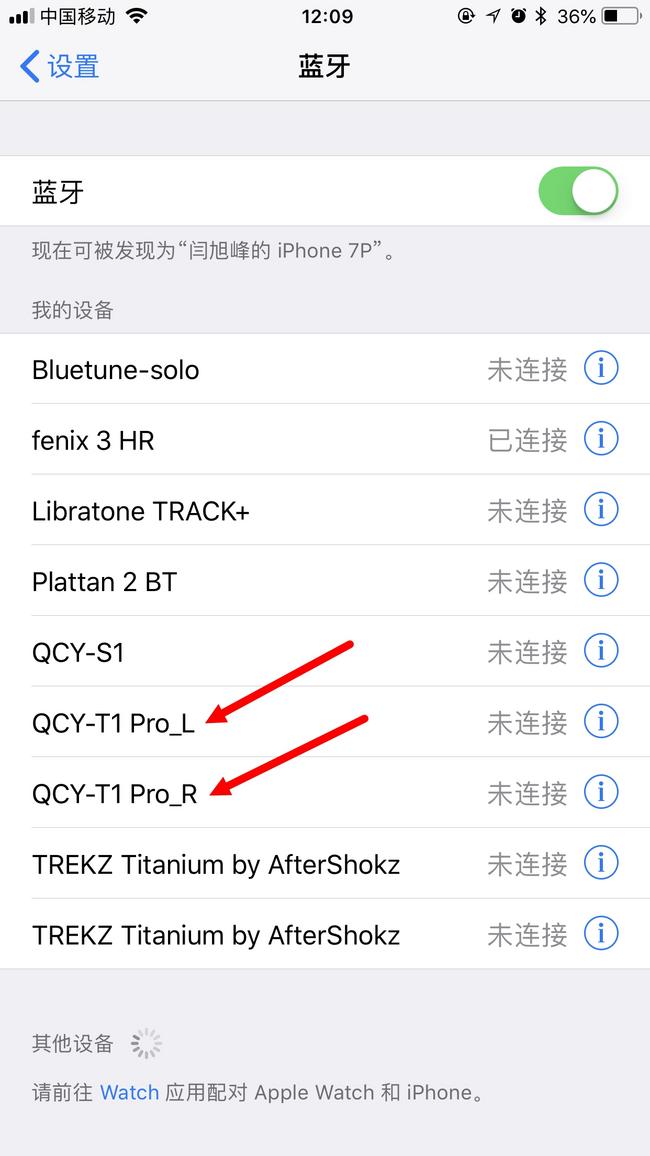Connect to QCY-T1 Pro_R

click(x=325, y=793)
